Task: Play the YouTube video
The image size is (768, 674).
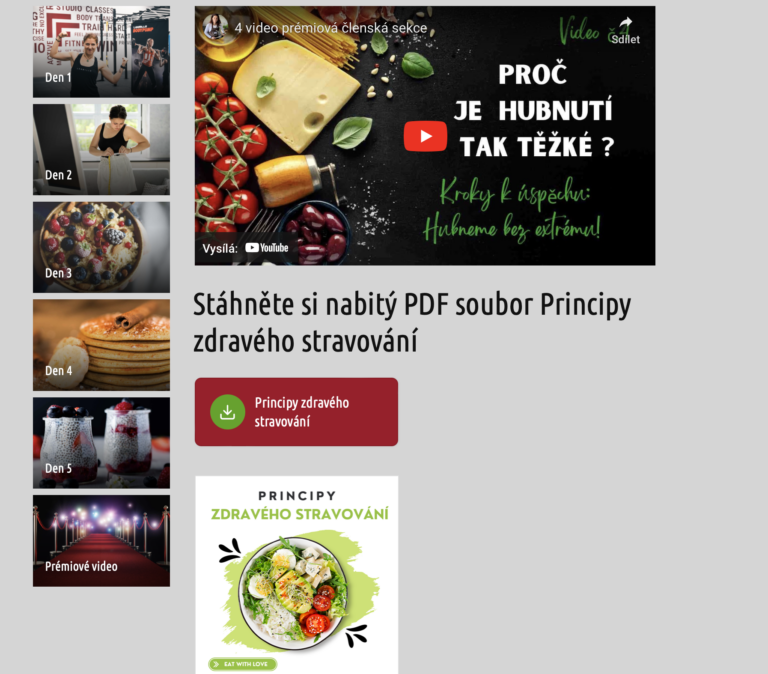Action: coord(425,136)
